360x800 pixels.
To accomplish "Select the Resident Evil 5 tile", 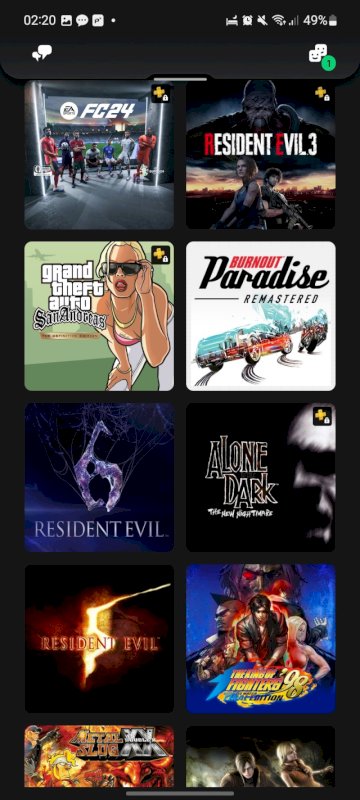I will (x=99, y=639).
